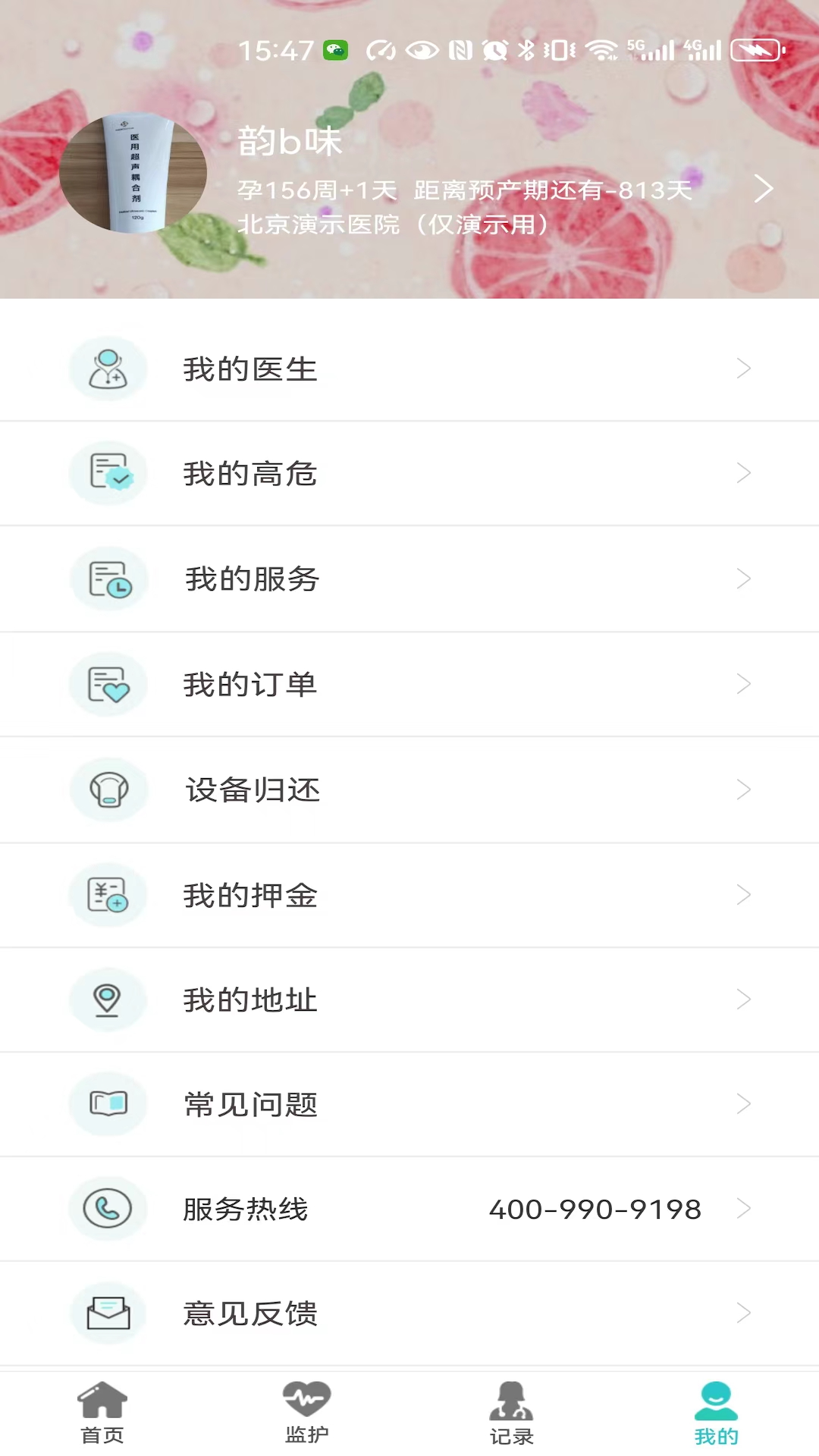Open the 我的地址 location pin icon
Image resolution: width=819 pixels, height=1456 pixels.
[108, 999]
